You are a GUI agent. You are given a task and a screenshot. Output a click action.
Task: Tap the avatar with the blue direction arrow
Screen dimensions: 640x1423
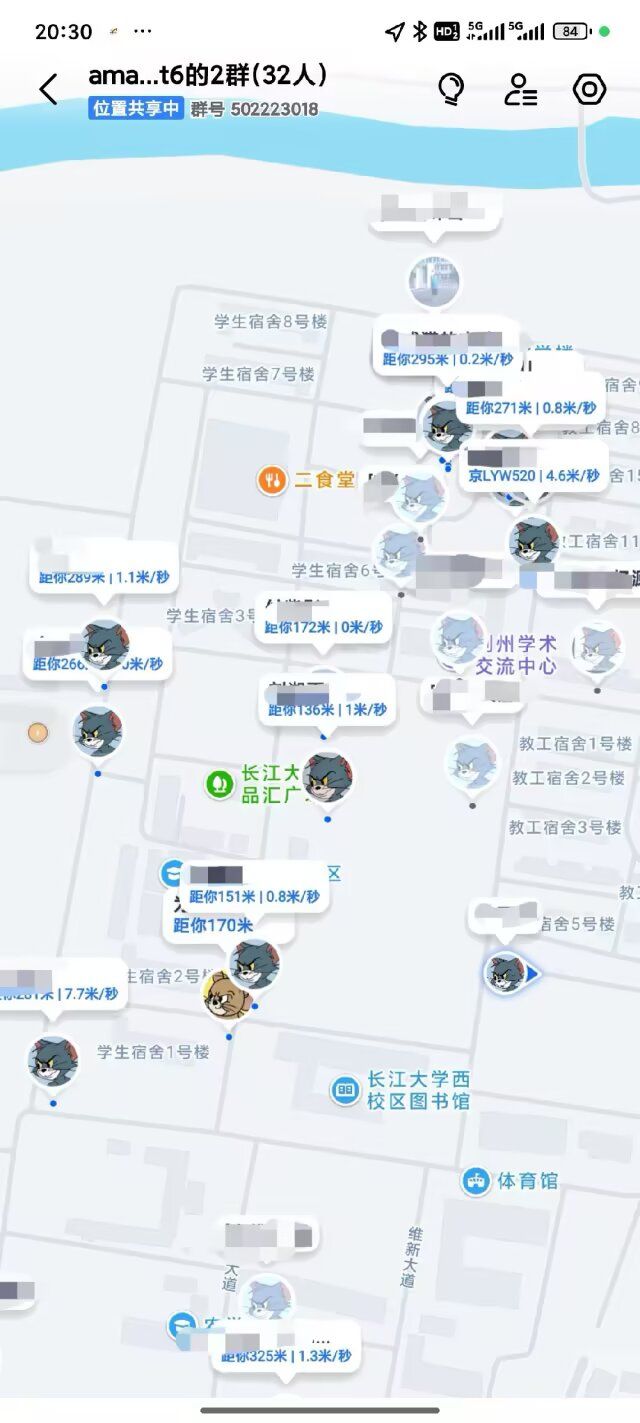507,973
